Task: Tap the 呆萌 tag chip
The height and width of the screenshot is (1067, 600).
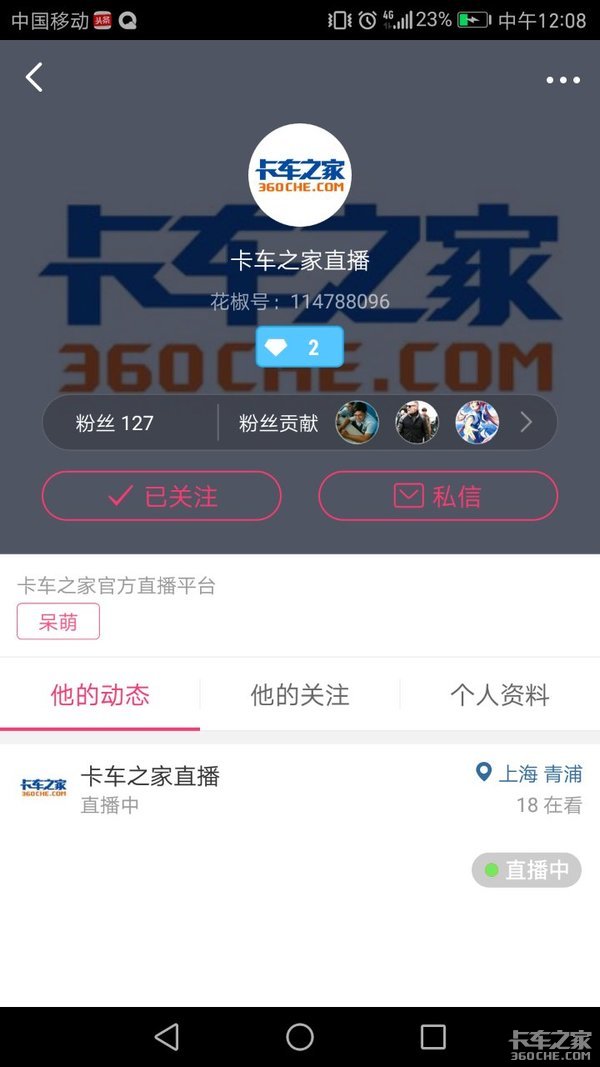Action: pyautogui.click(x=58, y=622)
